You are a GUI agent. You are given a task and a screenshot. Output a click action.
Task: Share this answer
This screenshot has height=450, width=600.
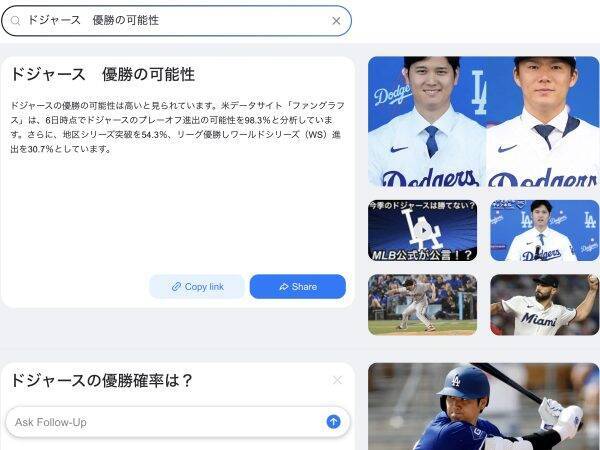298,287
